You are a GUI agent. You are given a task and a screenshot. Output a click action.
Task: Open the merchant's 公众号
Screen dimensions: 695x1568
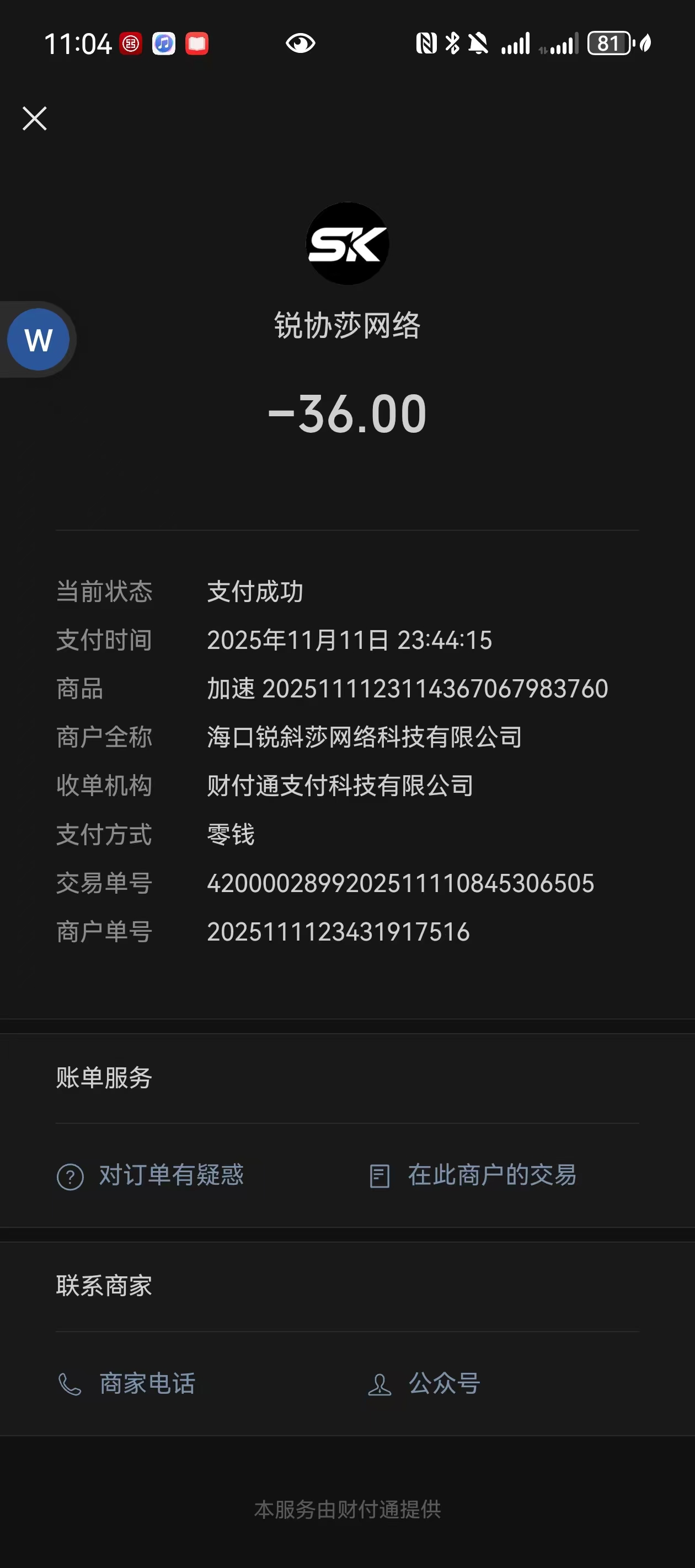425,1383
